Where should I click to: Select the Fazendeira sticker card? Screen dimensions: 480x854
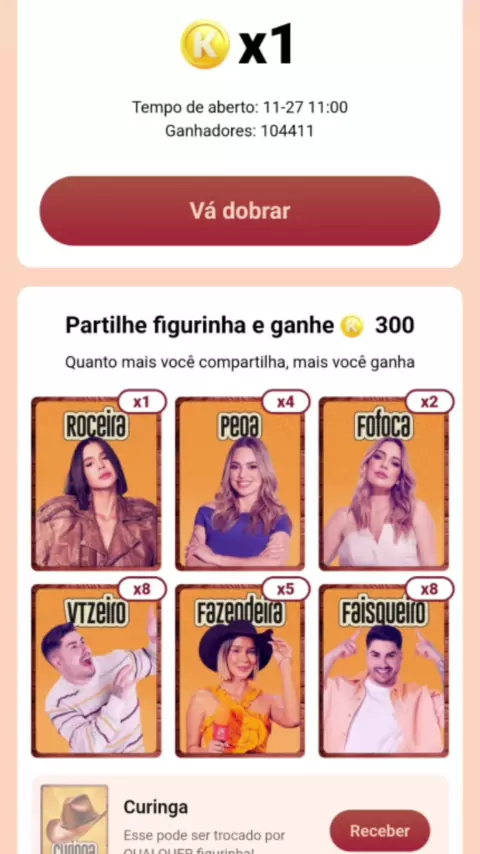pyautogui.click(x=240, y=670)
